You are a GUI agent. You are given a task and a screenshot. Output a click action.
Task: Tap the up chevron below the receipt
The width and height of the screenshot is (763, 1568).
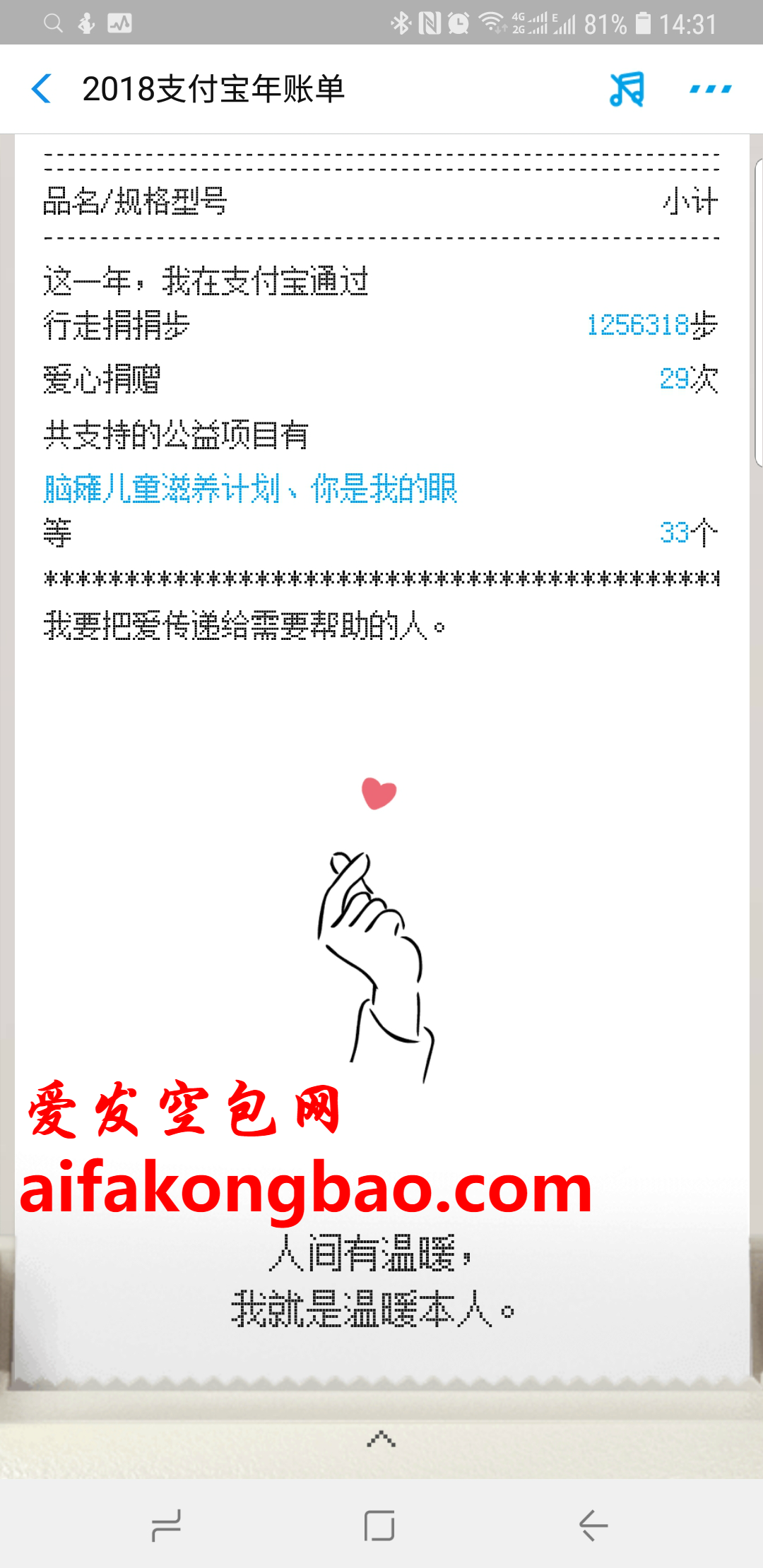click(381, 1439)
